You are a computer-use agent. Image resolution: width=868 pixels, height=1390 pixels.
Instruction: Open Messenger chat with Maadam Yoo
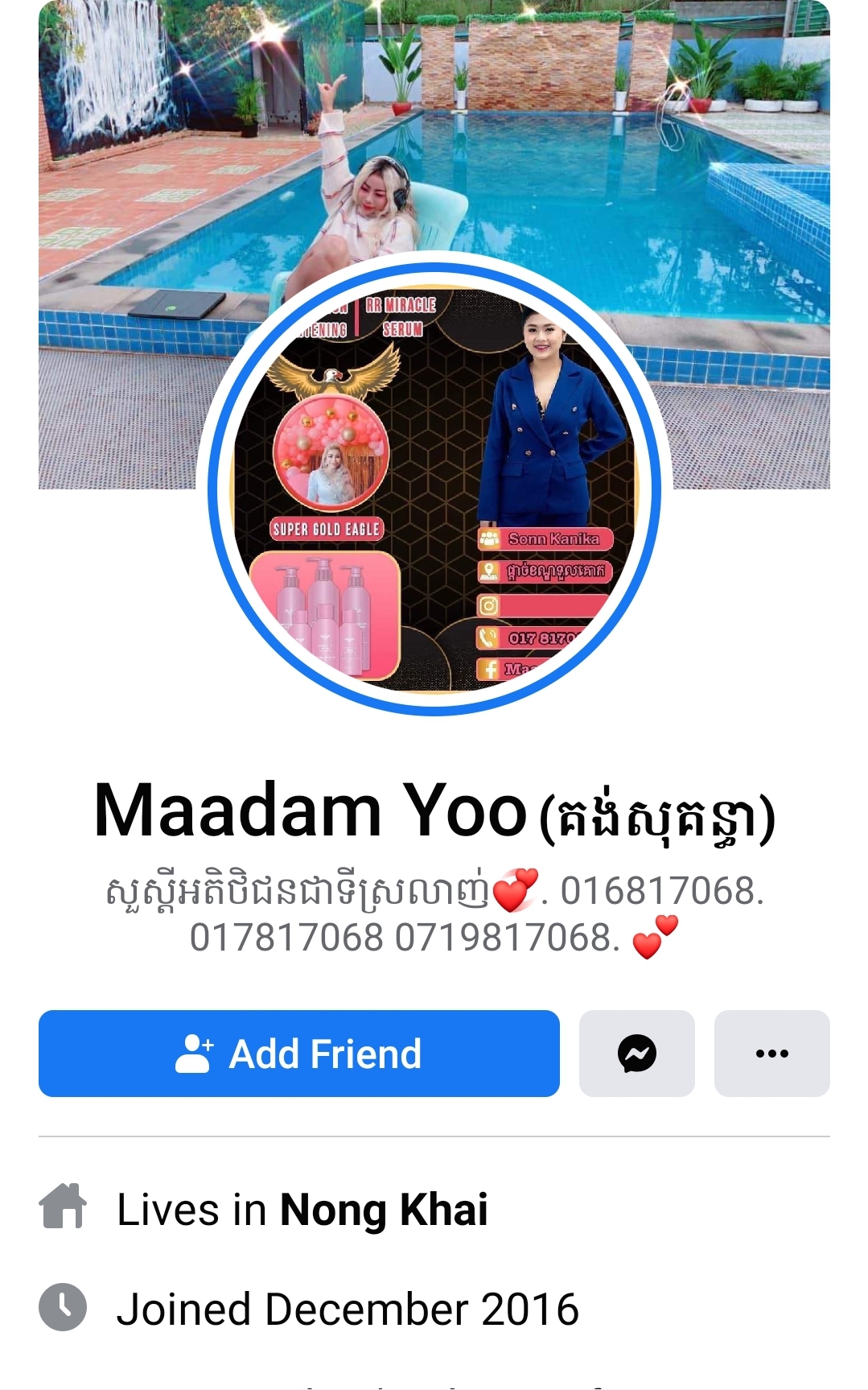point(636,1053)
